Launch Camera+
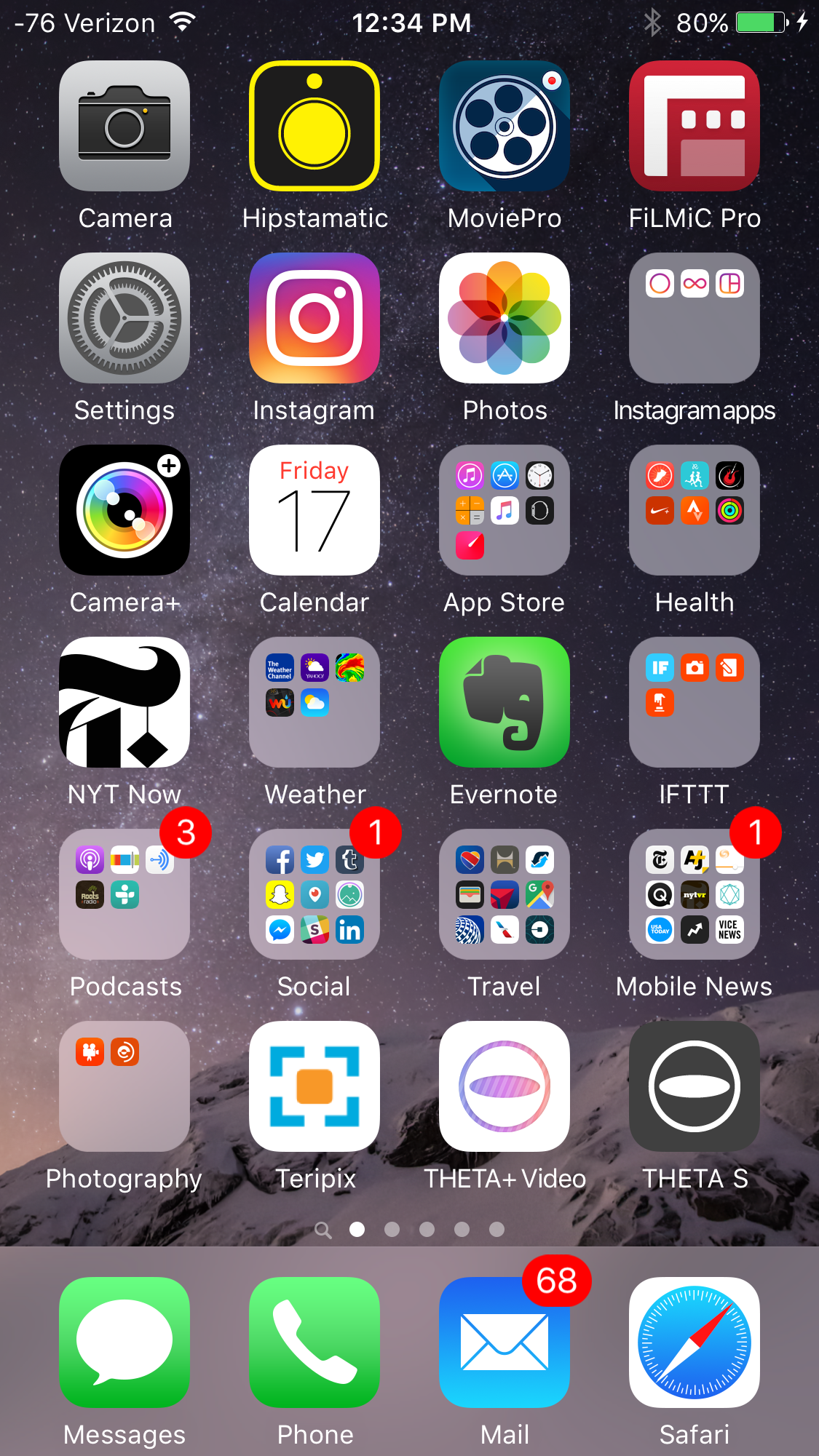Viewport: 819px width, 1456px height. pyautogui.click(x=124, y=510)
